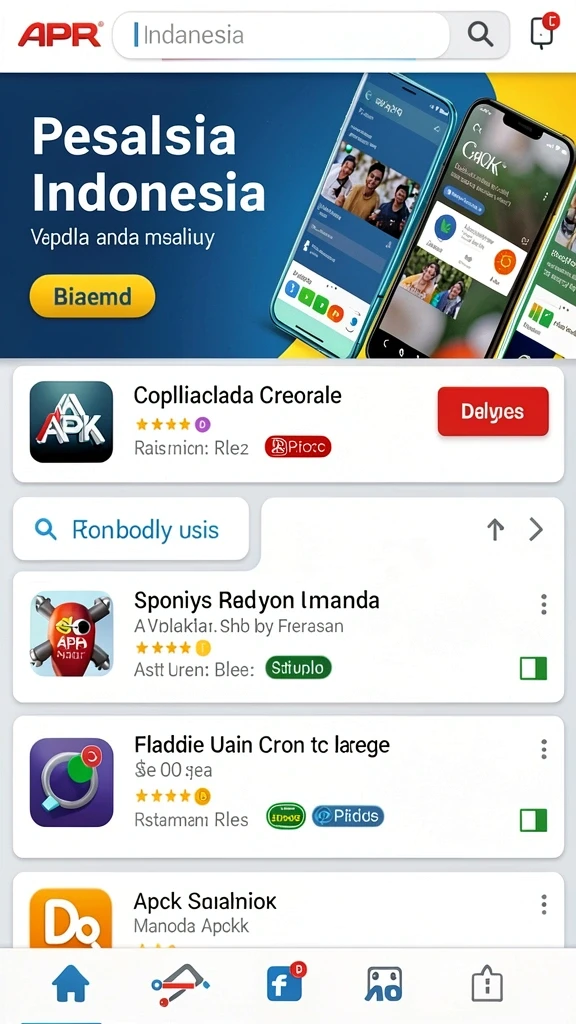This screenshot has height=1024, width=576.
Task: Open the Ronbodly usis search chip
Action: 131,529
